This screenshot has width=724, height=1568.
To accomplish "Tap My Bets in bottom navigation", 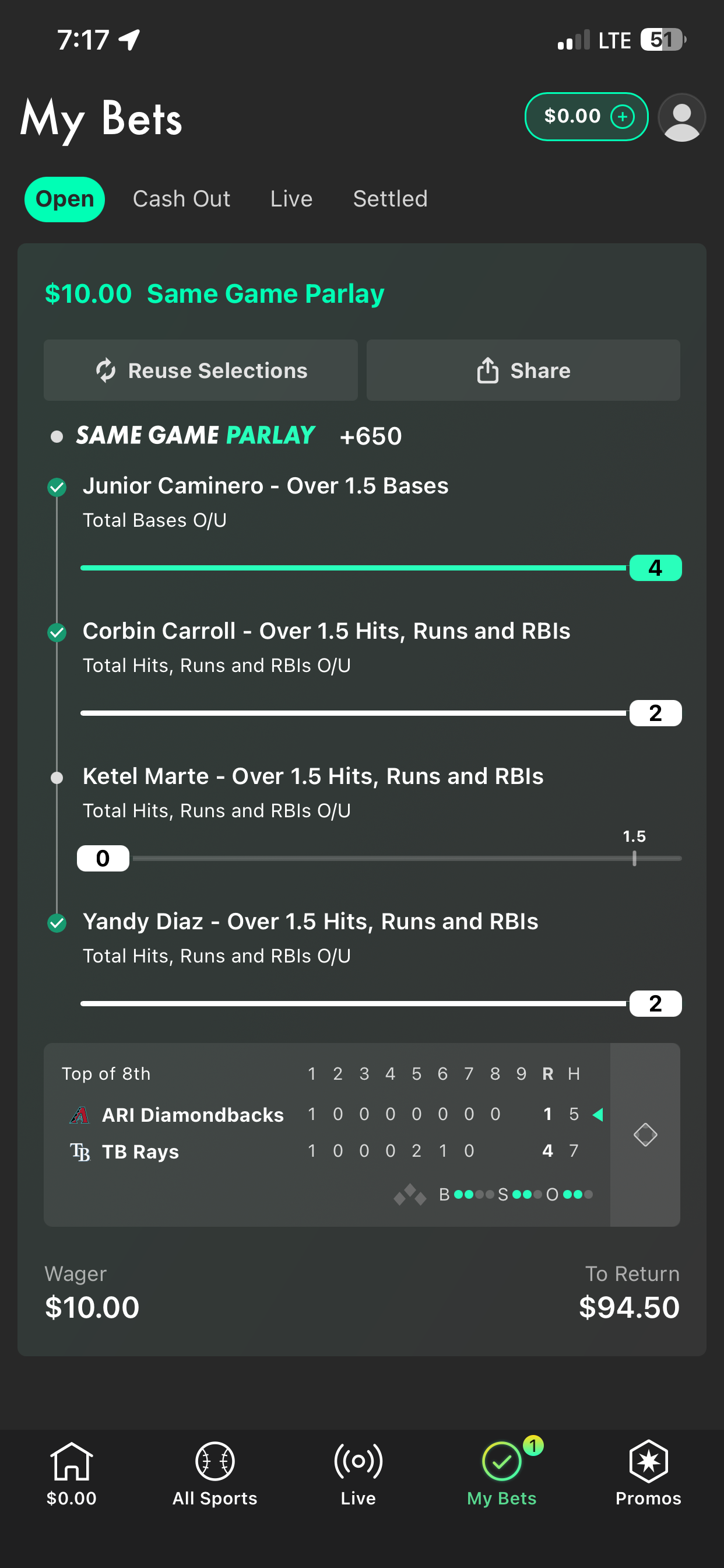I will coord(502,1474).
